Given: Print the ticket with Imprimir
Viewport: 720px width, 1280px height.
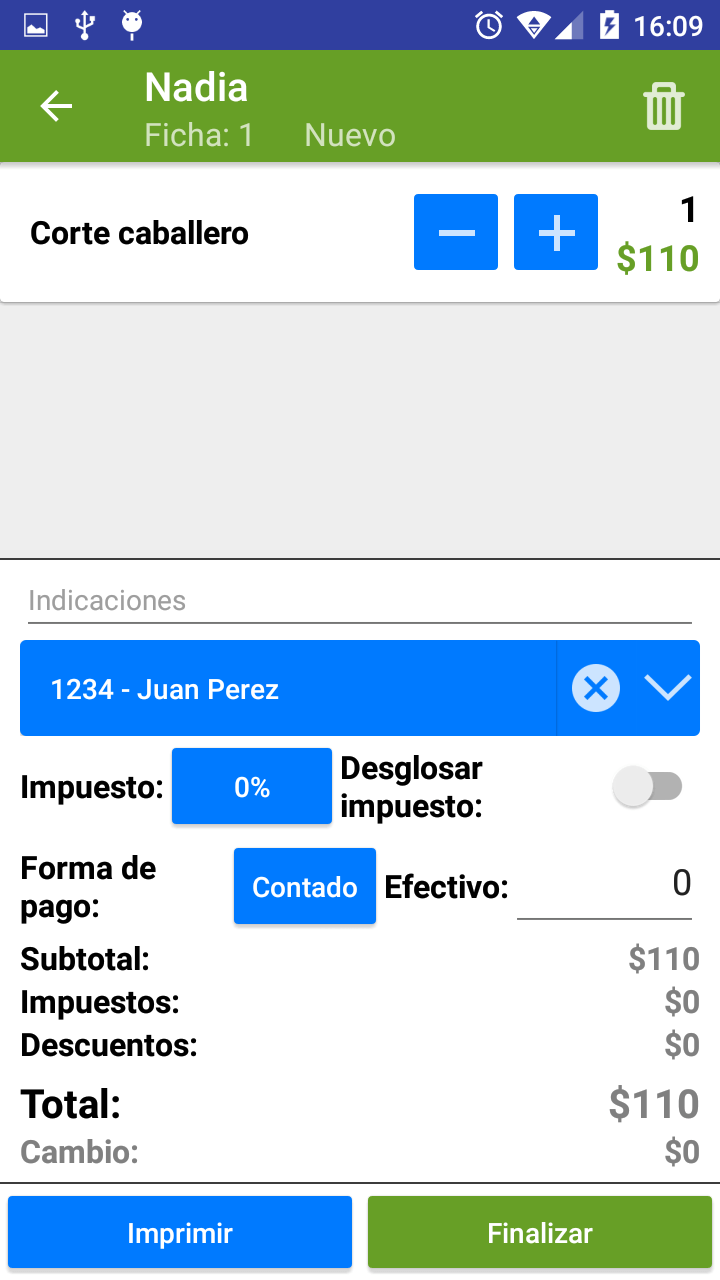Looking at the screenshot, I should tap(180, 1232).
